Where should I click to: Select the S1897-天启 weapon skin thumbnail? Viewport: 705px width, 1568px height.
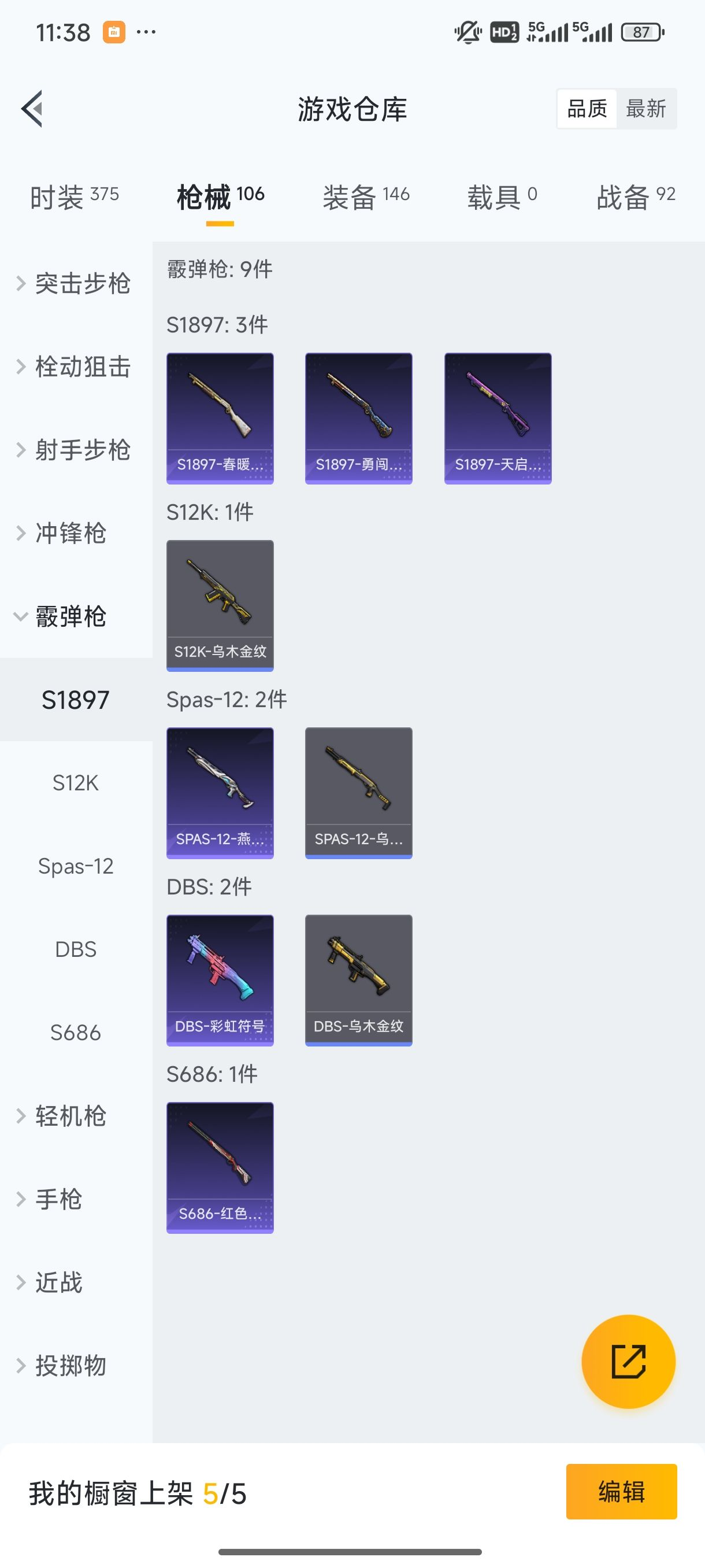click(498, 417)
